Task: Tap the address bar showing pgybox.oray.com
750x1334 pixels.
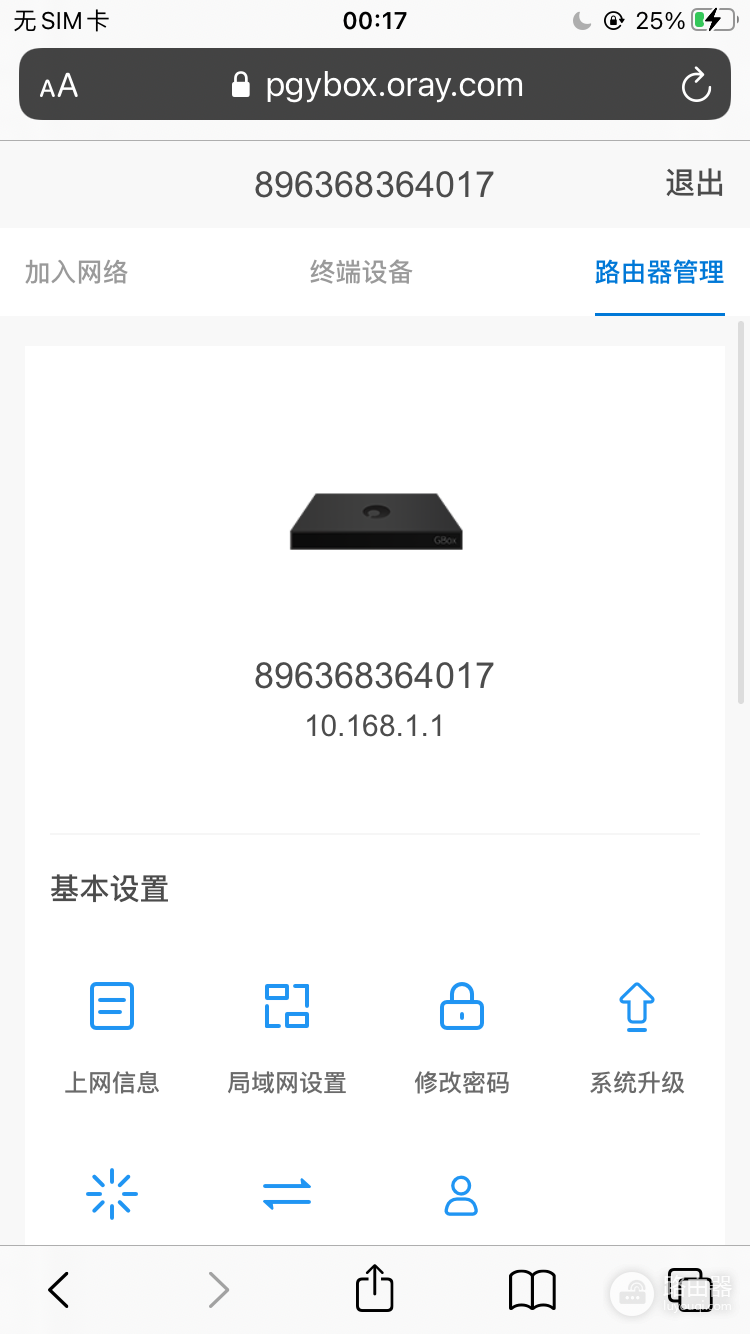Action: (x=394, y=85)
